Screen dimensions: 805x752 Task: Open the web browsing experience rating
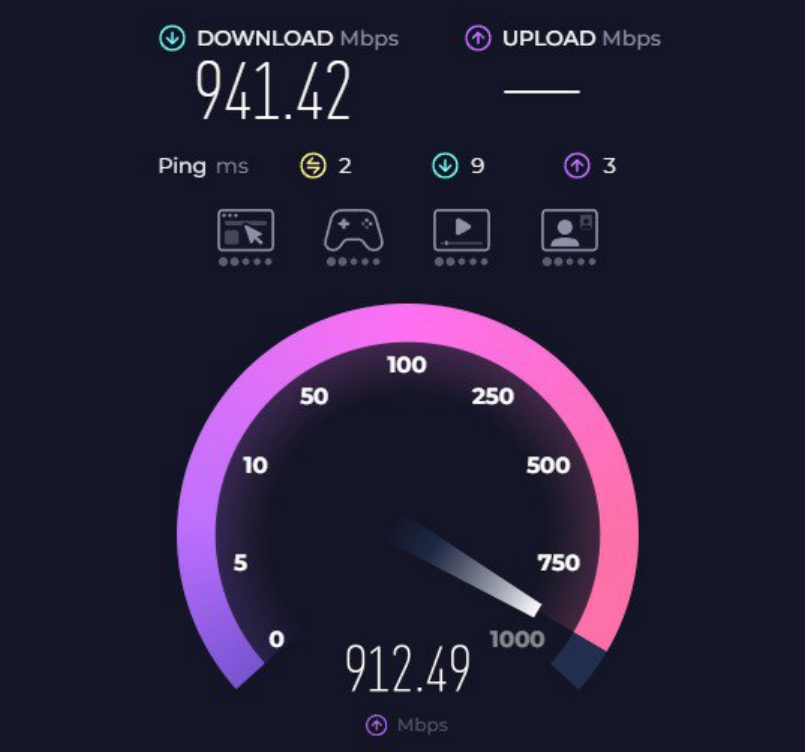tap(246, 231)
